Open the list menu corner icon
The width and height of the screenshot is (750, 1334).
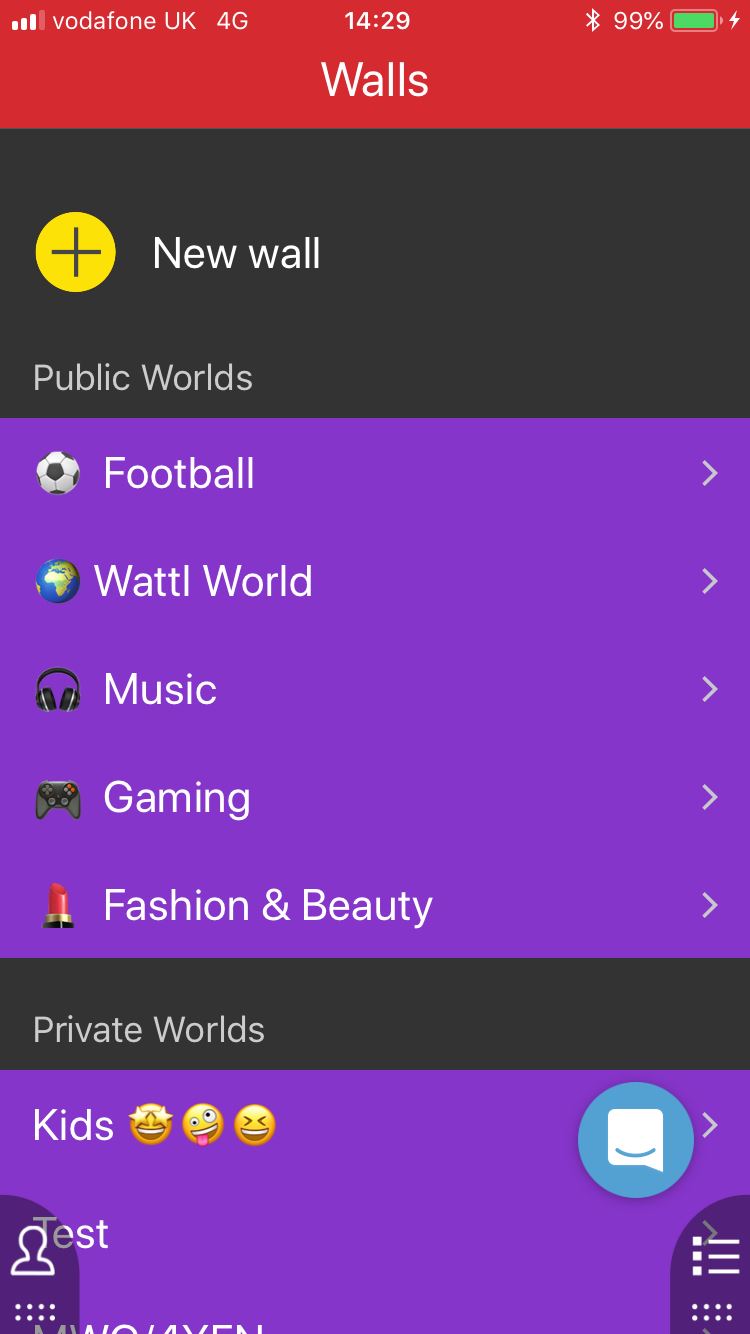tap(714, 1264)
